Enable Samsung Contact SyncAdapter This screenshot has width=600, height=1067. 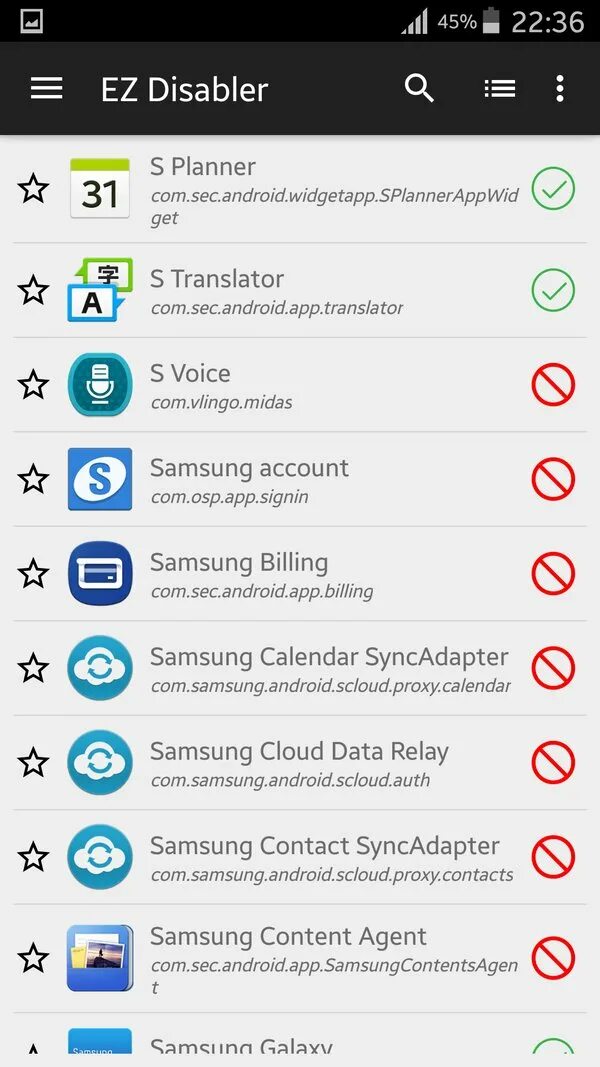click(552, 857)
